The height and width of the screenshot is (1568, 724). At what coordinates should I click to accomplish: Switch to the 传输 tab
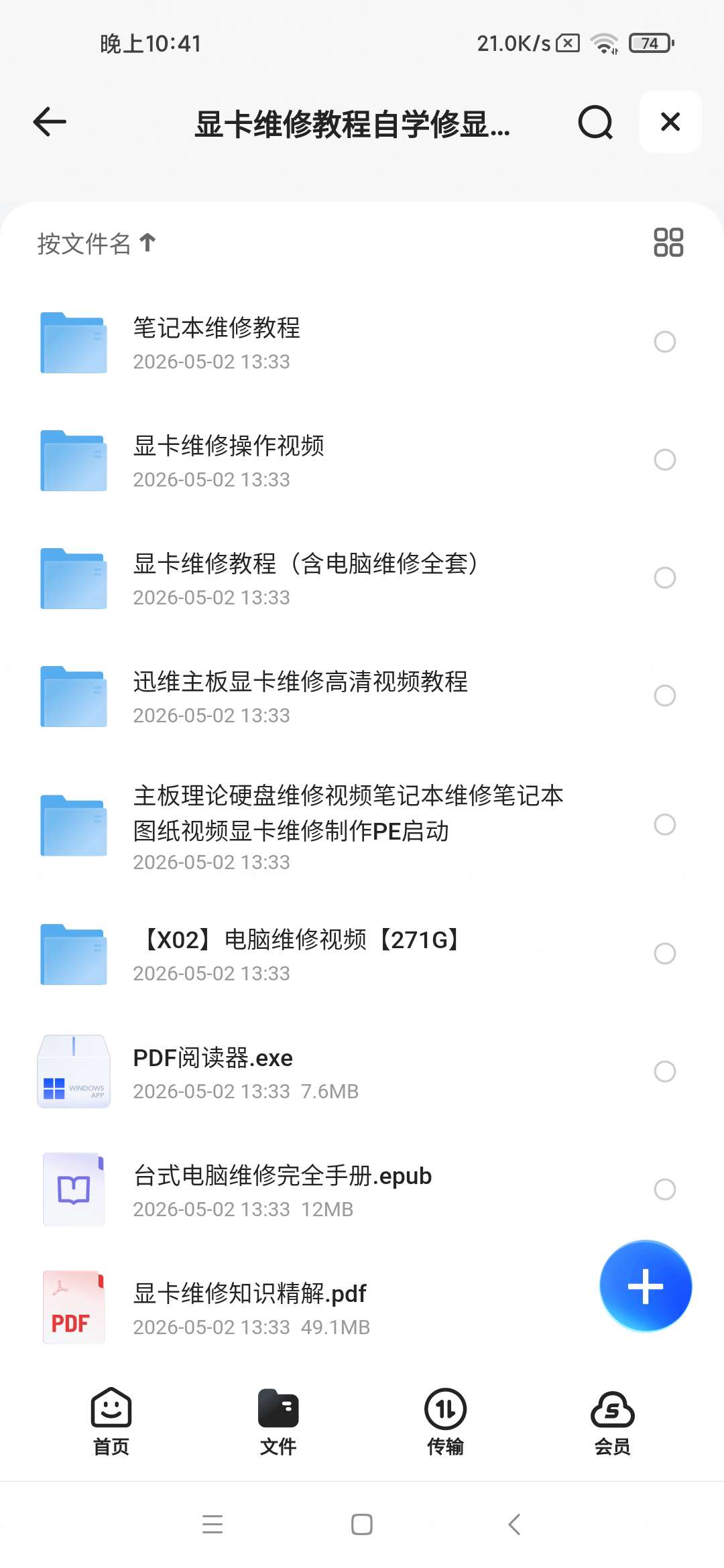coord(445,1421)
